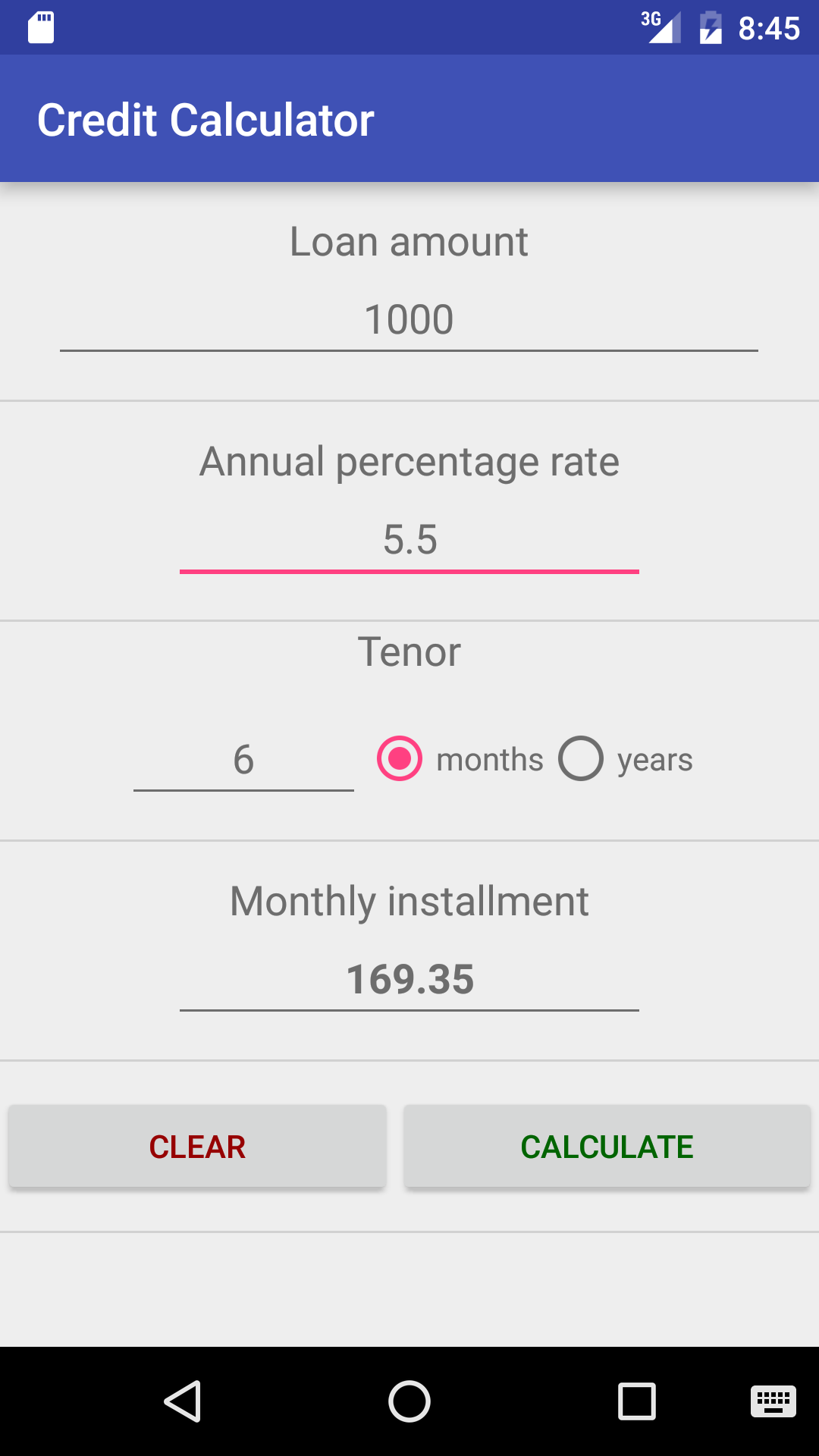Viewport: 819px width, 1456px height.
Task: Deselect months by choosing years option
Action: (x=581, y=758)
